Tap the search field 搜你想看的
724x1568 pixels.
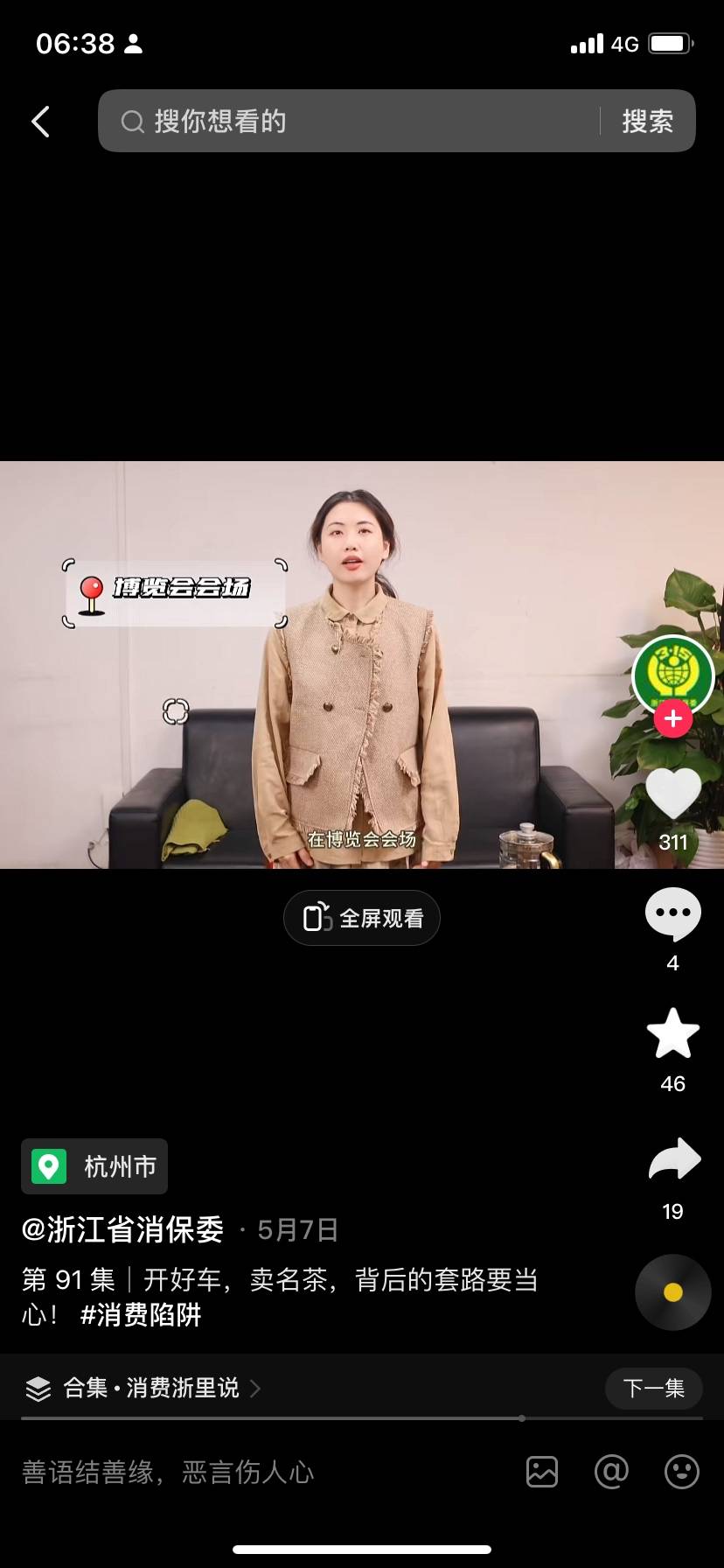click(350, 122)
